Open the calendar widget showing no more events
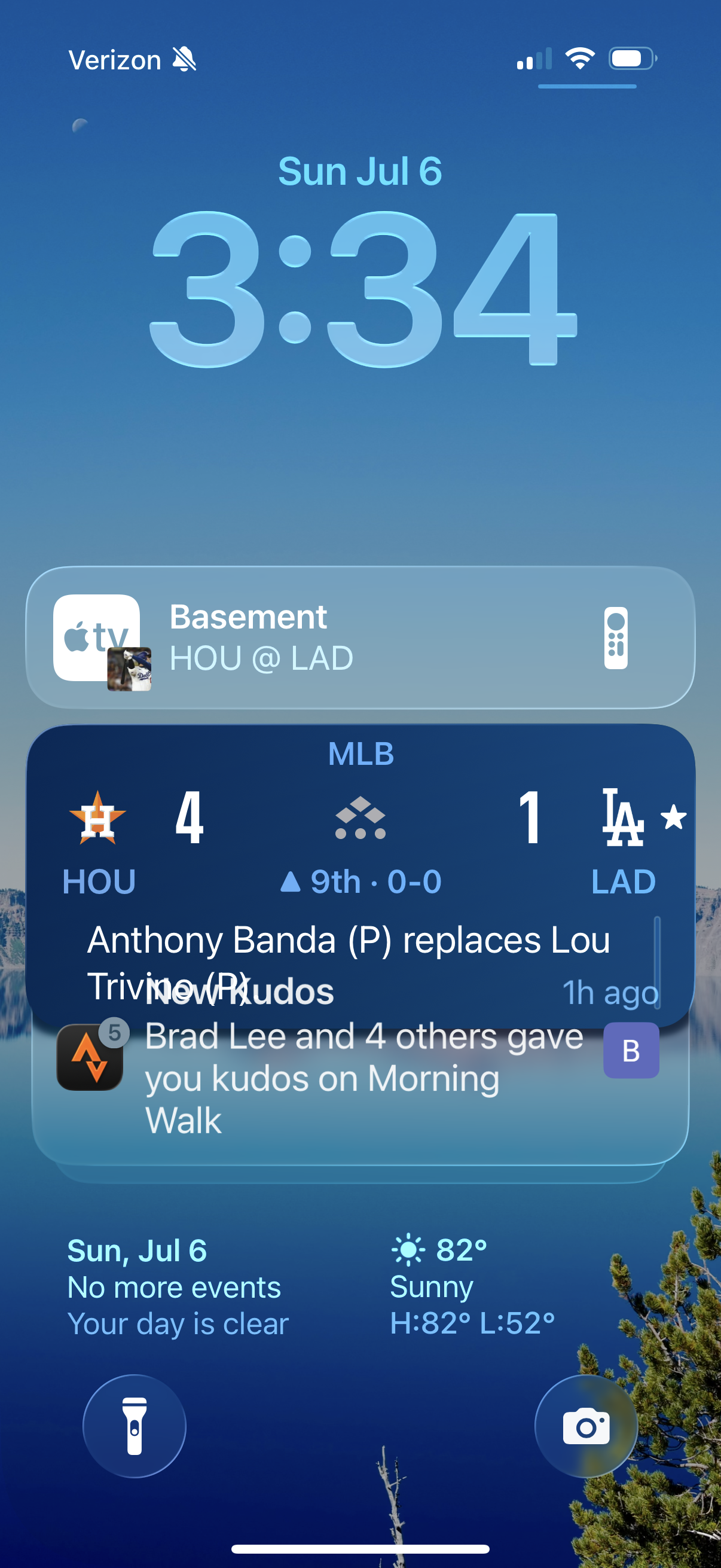The image size is (721, 1568). point(178,1287)
